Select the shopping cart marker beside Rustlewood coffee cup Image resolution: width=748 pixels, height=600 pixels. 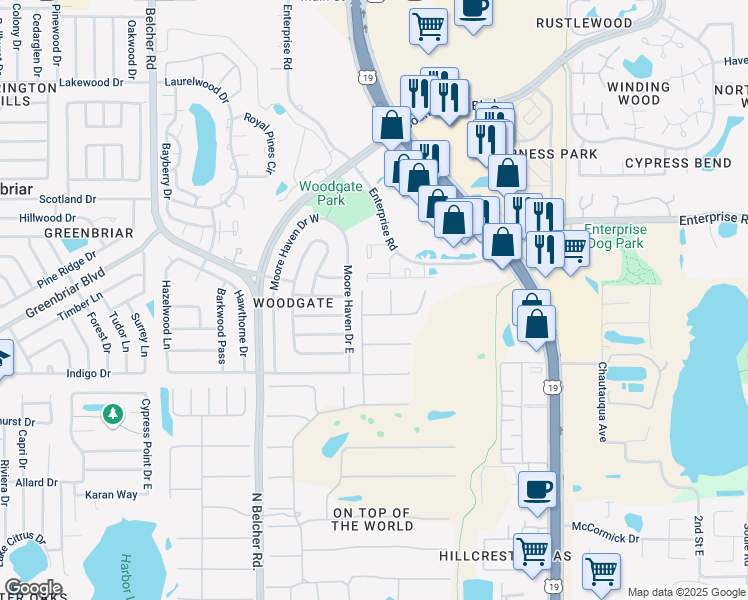(x=428, y=29)
